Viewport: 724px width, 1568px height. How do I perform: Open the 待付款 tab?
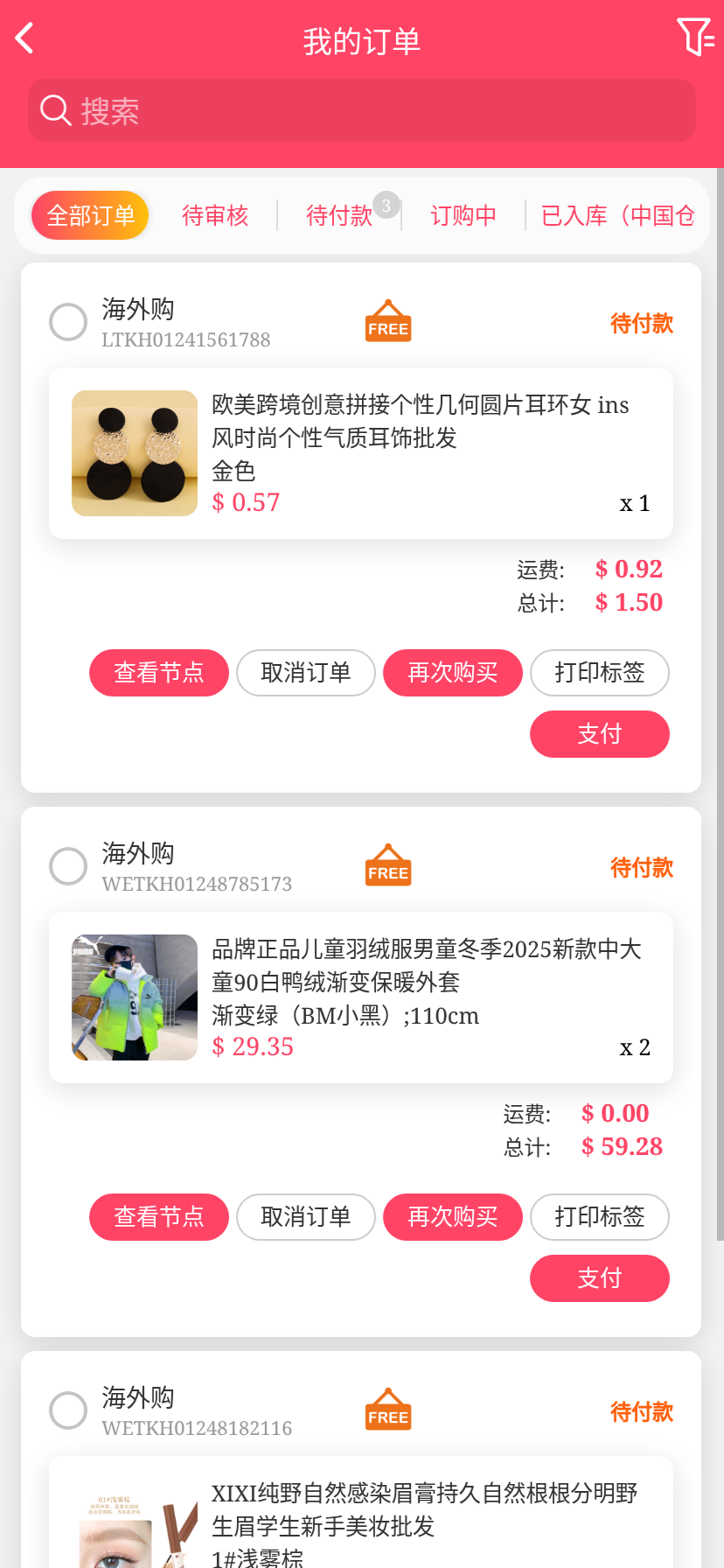pyautogui.click(x=339, y=215)
